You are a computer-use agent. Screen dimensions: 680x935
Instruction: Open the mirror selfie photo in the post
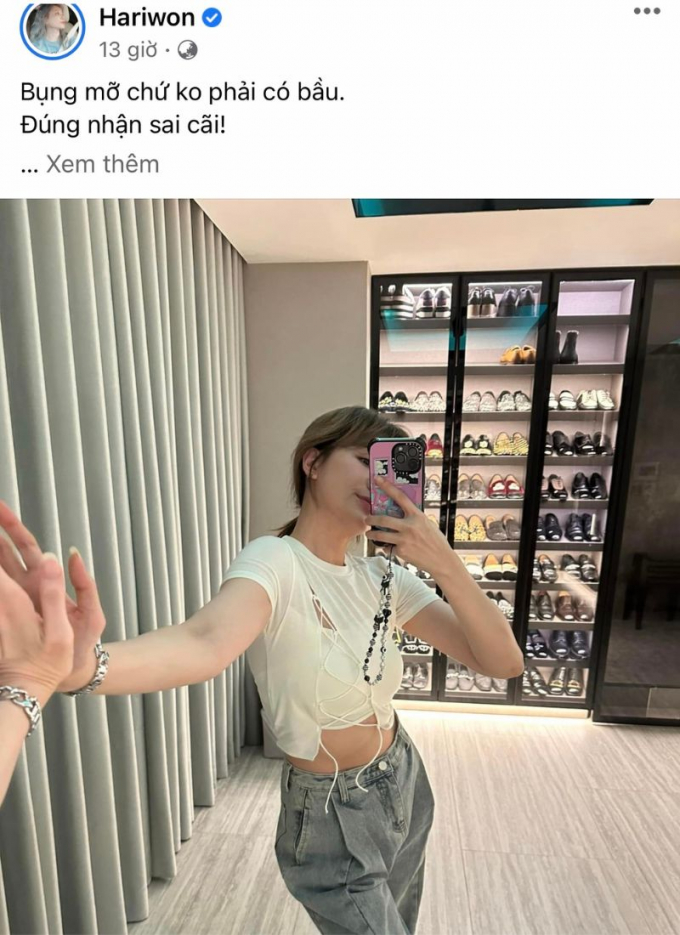click(x=340, y=566)
